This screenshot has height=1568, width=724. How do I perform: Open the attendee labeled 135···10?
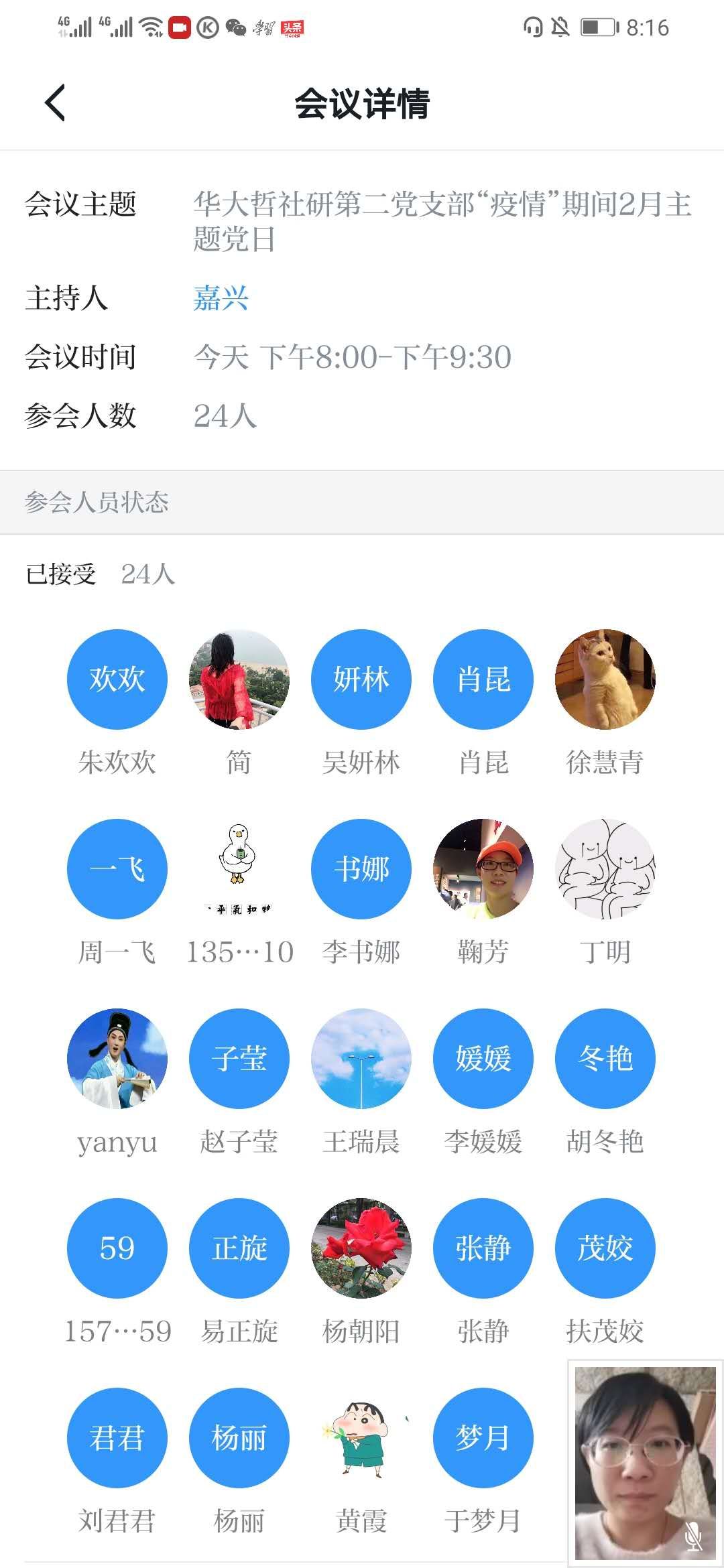click(x=239, y=869)
